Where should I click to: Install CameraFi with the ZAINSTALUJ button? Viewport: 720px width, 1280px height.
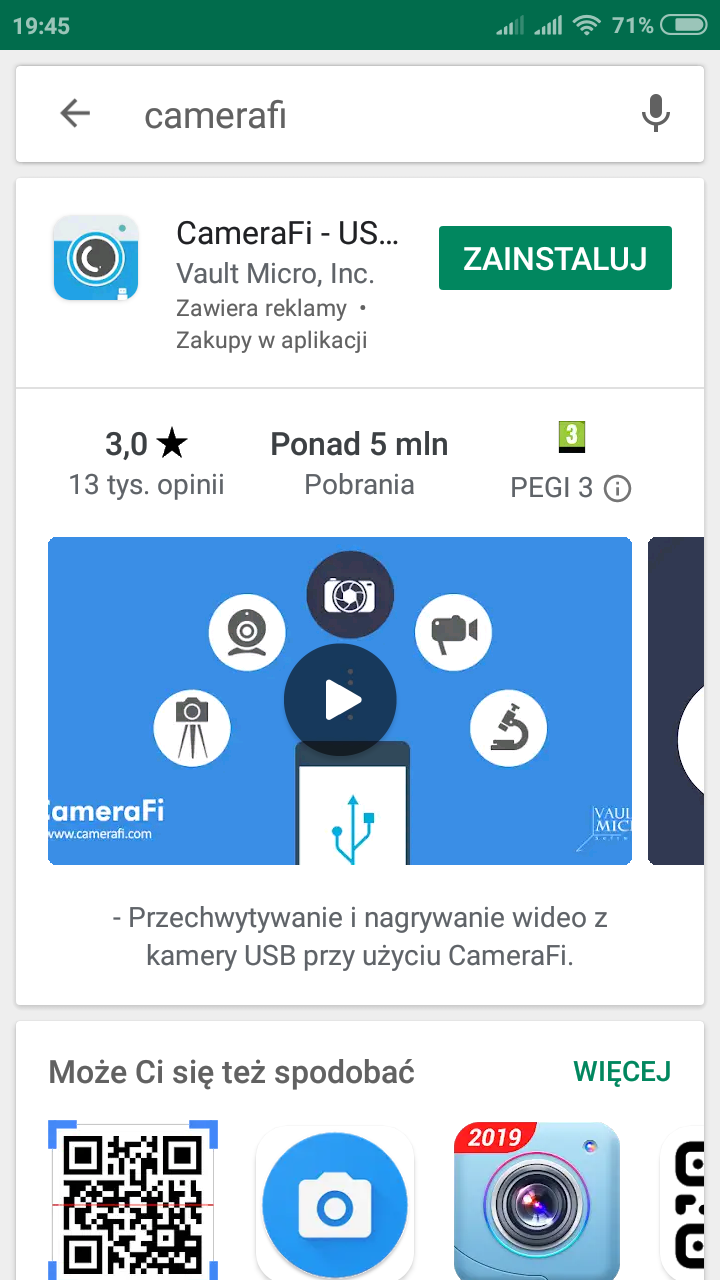pyautogui.click(x=555, y=258)
